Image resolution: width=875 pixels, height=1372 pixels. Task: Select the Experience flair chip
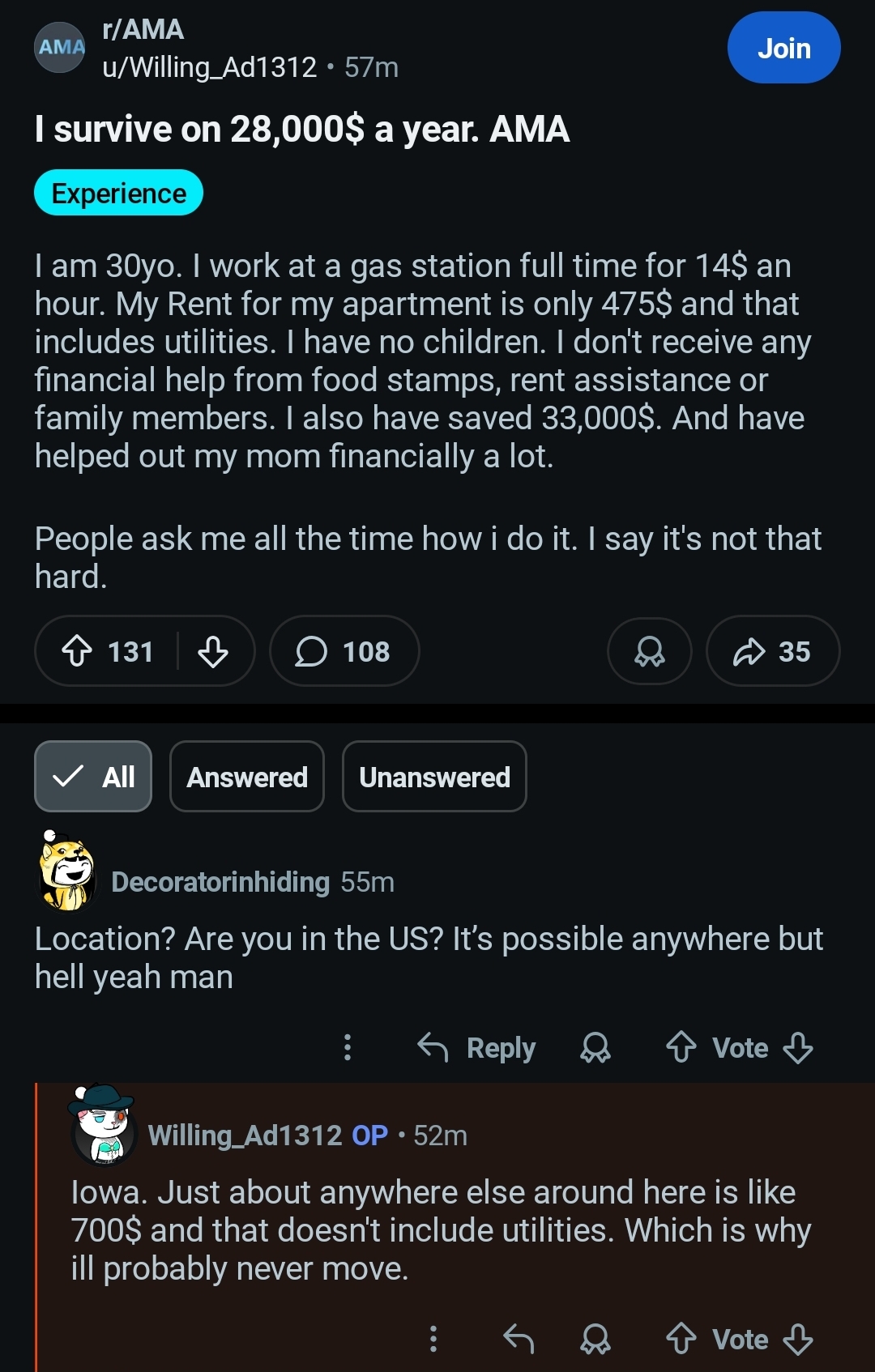point(118,194)
